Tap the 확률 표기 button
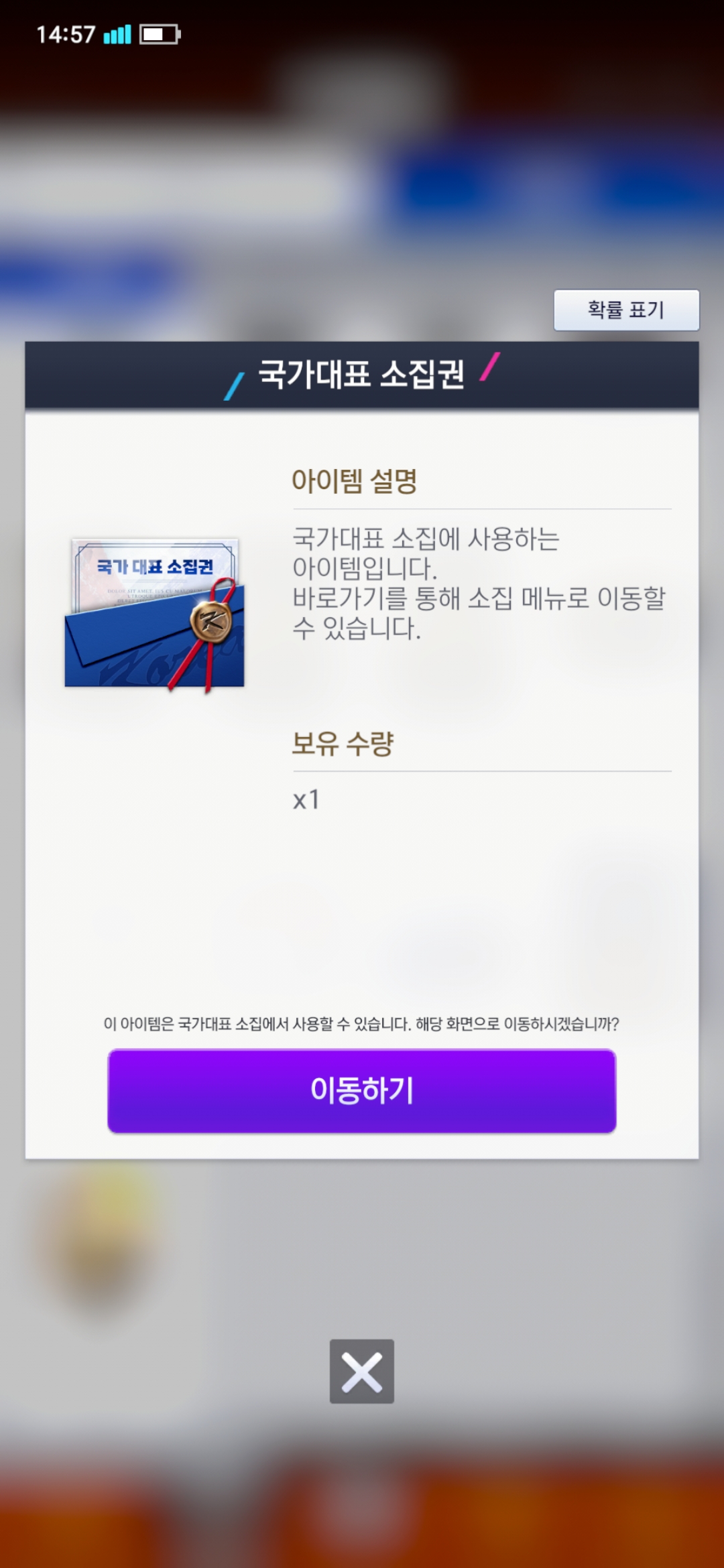The width and height of the screenshot is (724, 1568). [626, 310]
